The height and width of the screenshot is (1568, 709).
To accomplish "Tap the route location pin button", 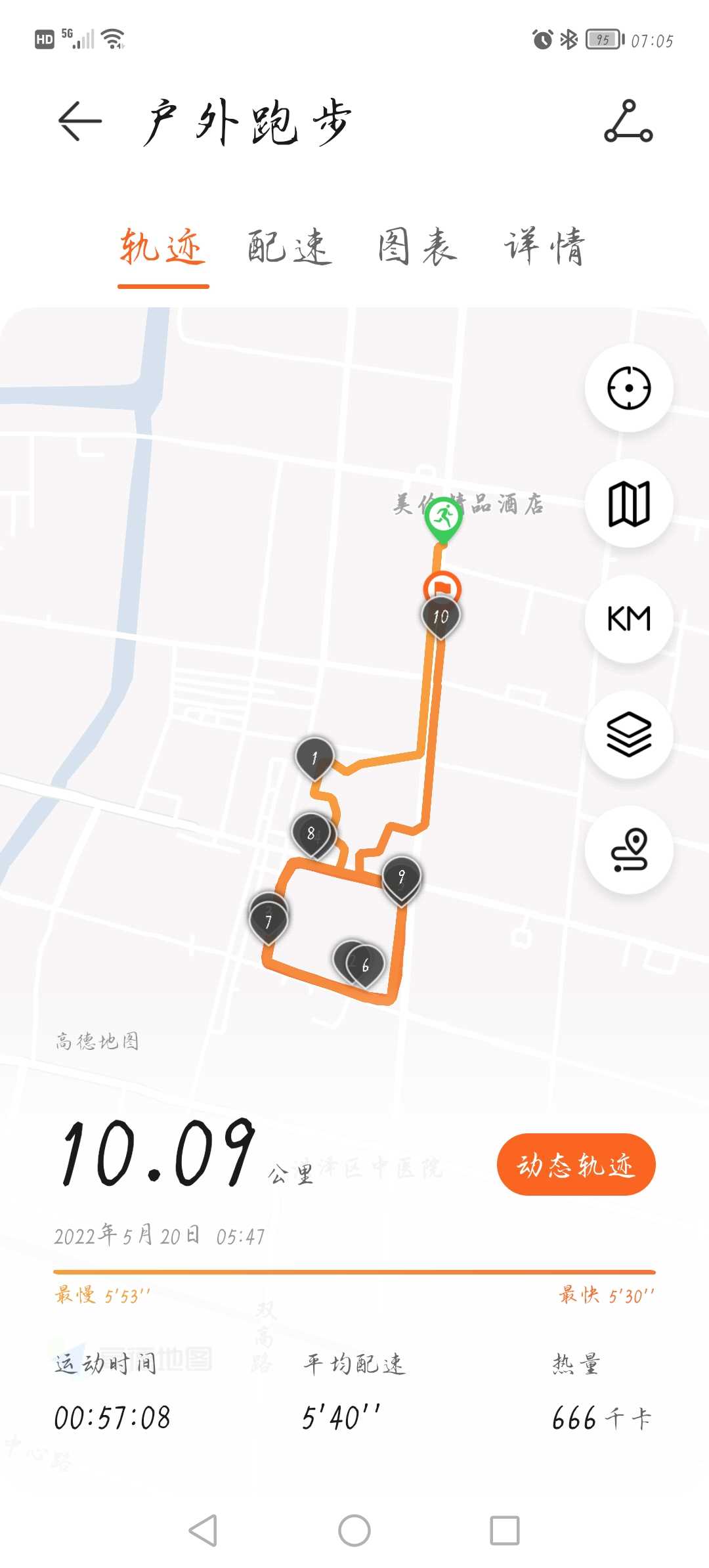I will coord(629,850).
